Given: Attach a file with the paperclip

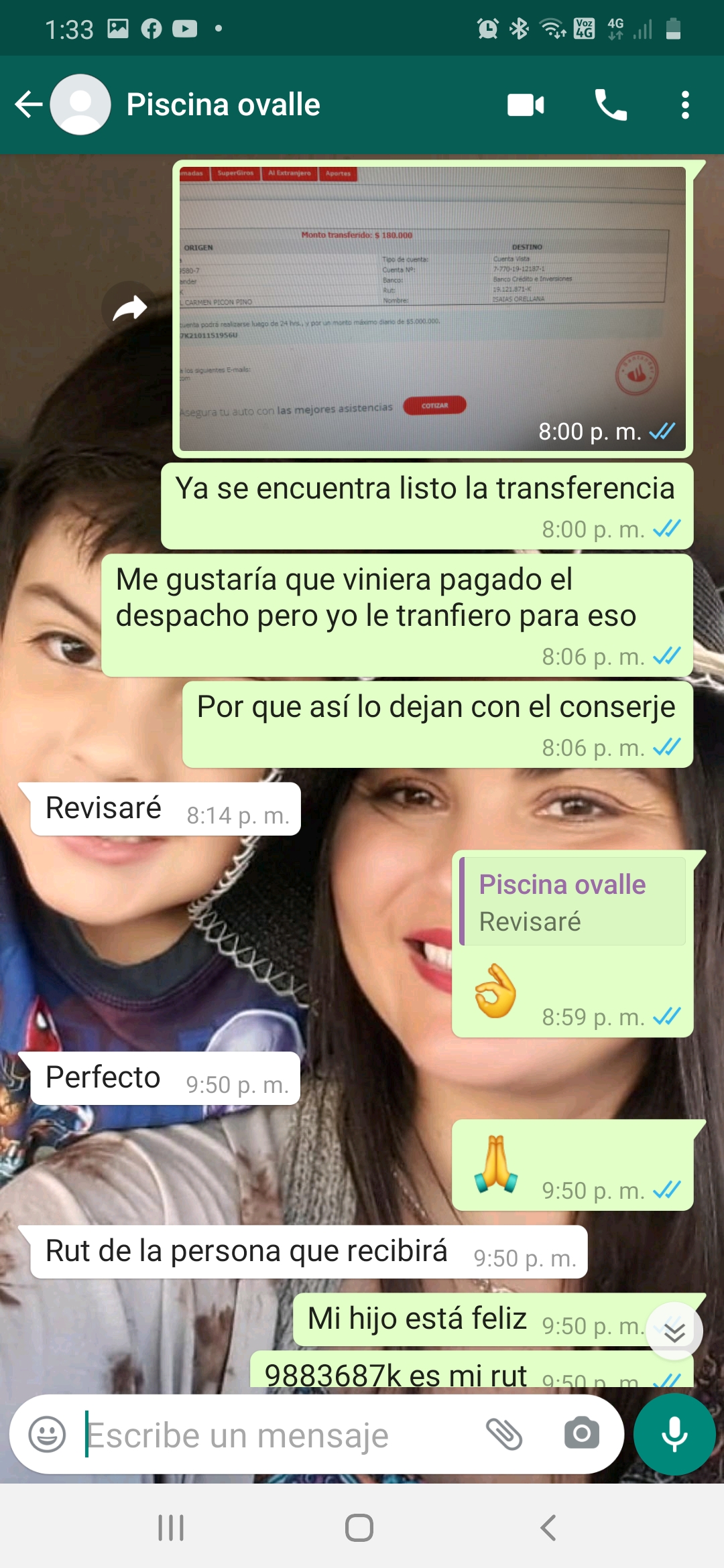Looking at the screenshot, I should pos(504,1435).
